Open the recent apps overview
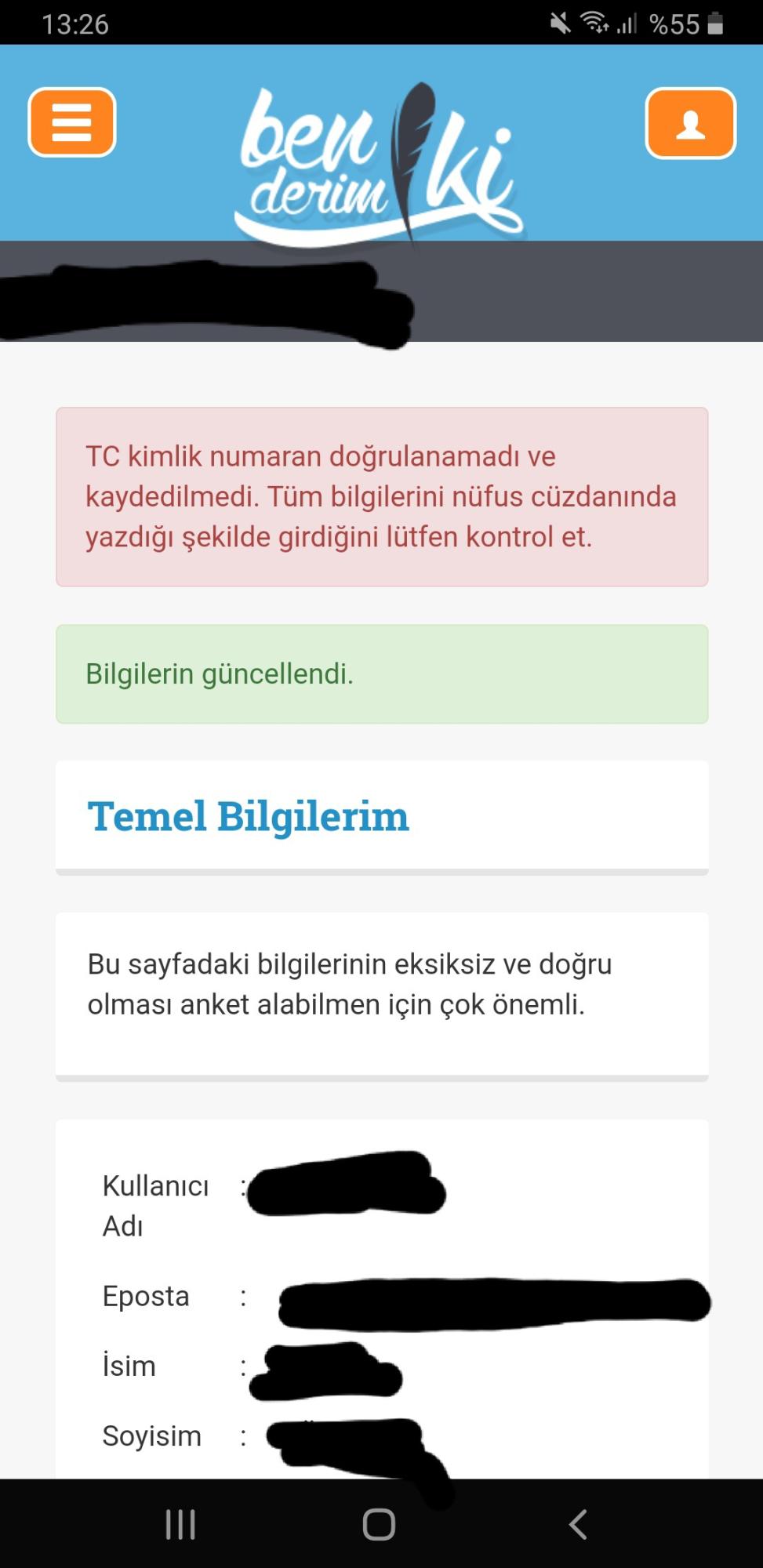763x1568 pixels. point(180,1524)
